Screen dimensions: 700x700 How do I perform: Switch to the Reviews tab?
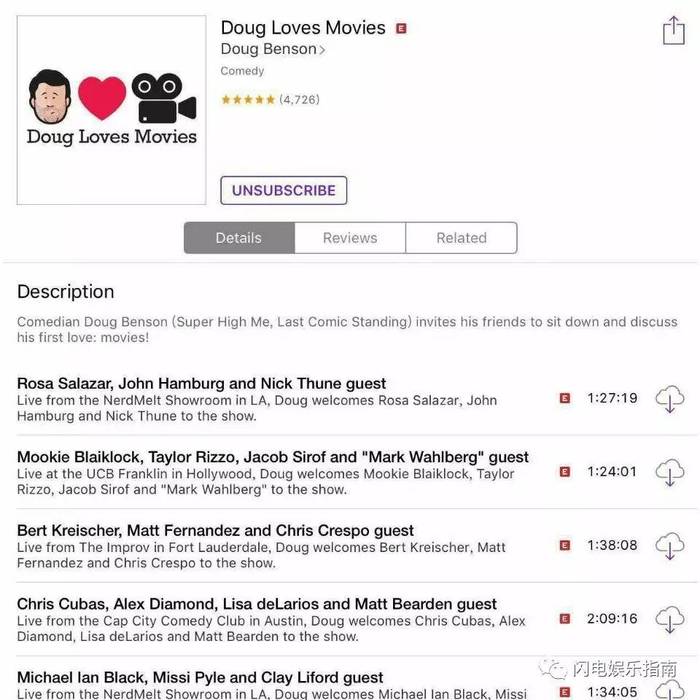pos(350,238)
